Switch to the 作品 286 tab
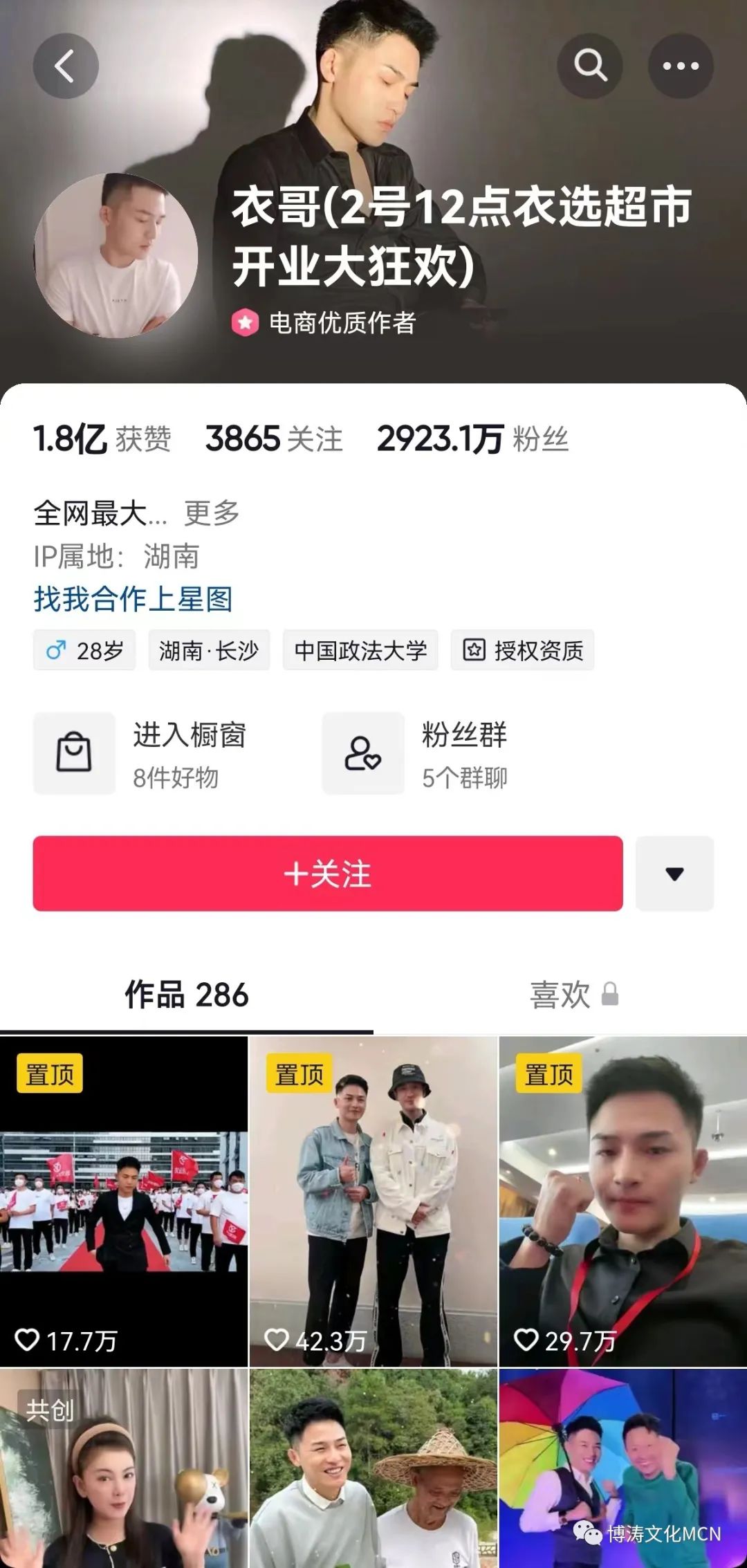Viewport: 747px width, 1568px height. [186, 995]
